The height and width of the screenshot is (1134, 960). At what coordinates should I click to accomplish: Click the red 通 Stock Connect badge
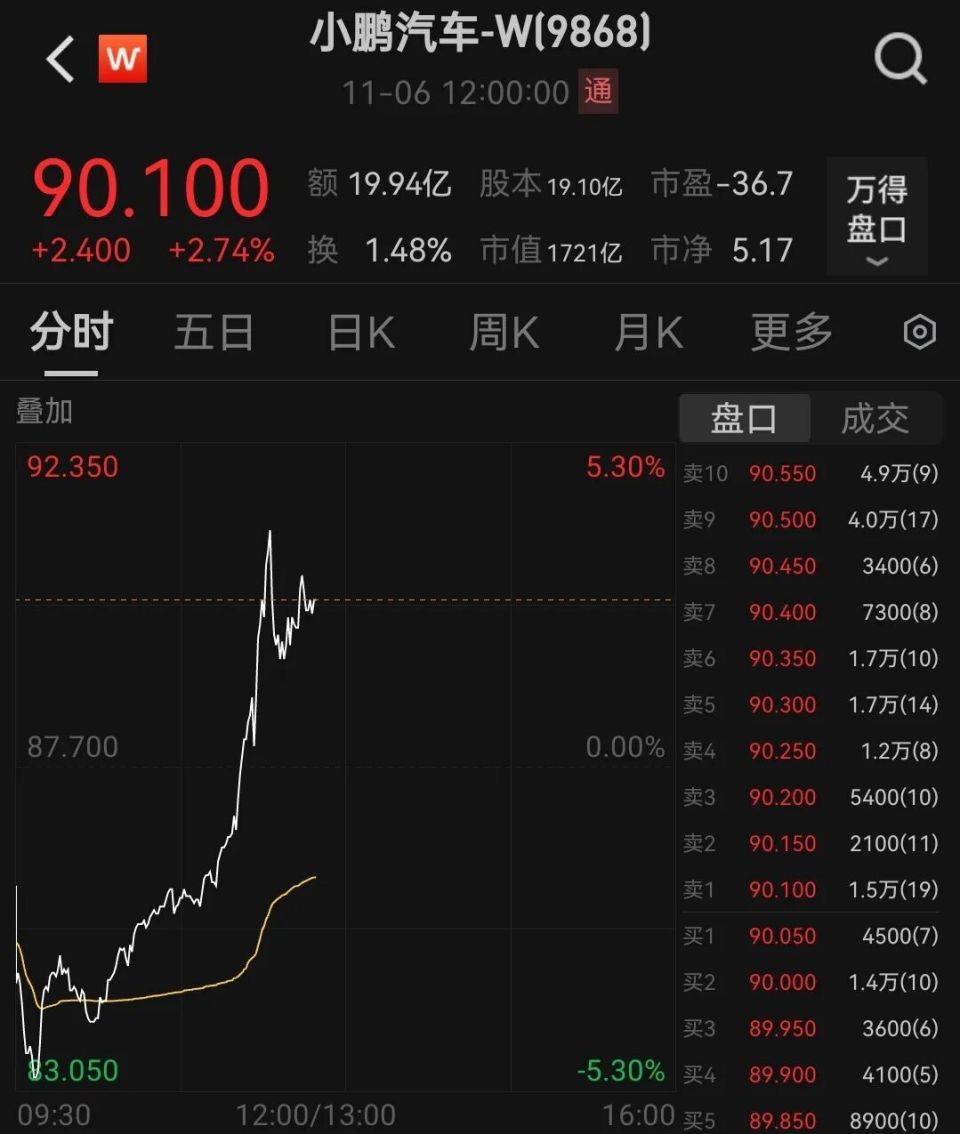597,92
